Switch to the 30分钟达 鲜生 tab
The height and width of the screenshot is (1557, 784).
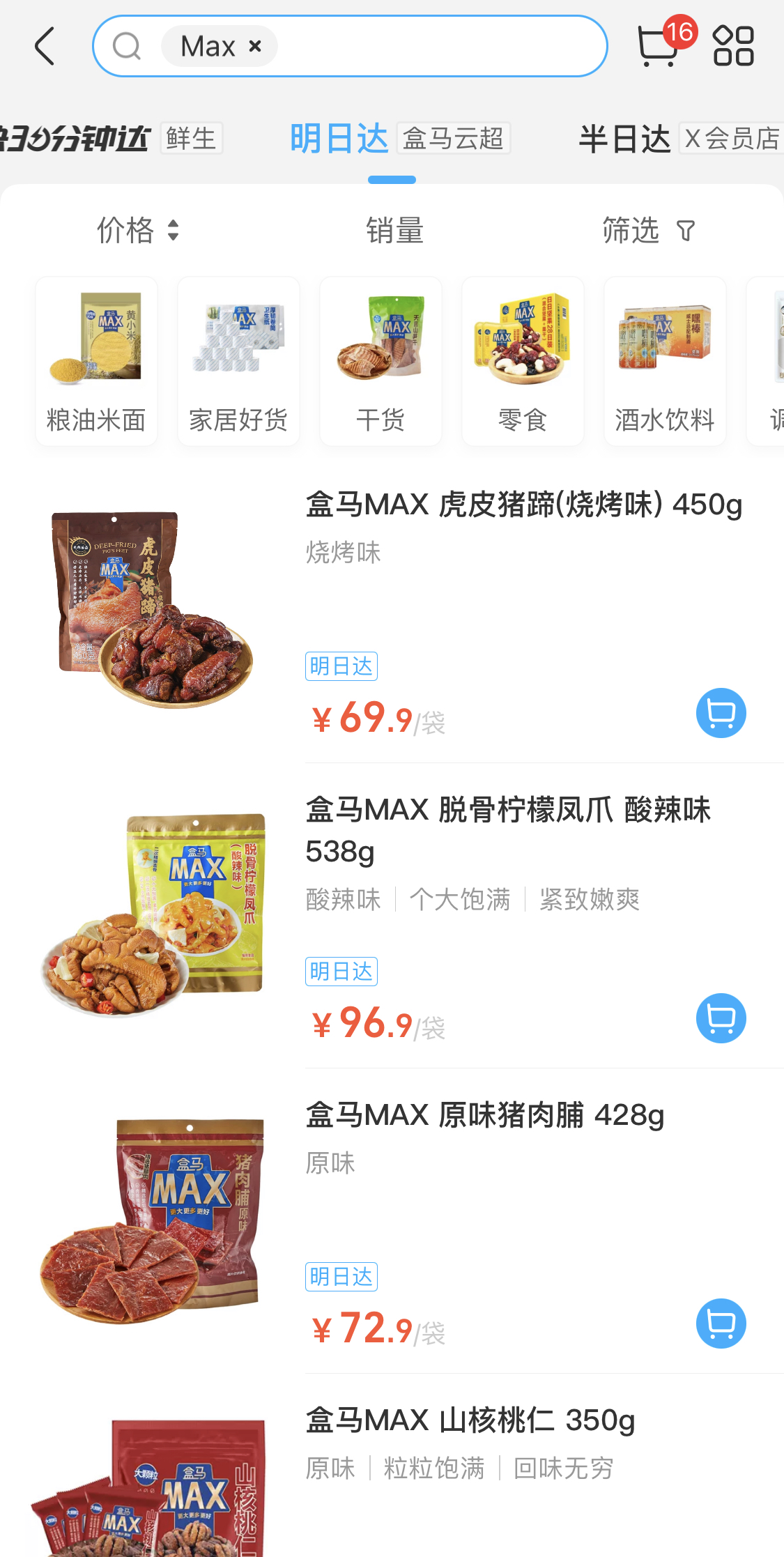coord(112,138)
